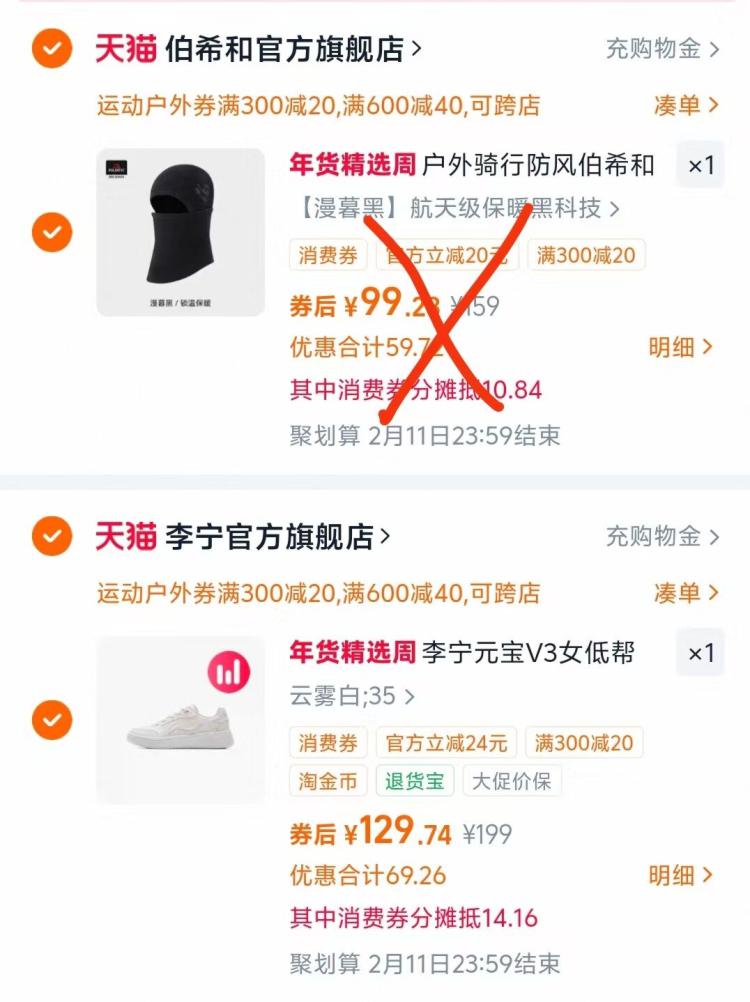The height and width of the screenshot is (1002, 750).
Task: View the 明细 for the 优惠合计69.26 discount
Action: click(x=681, y=876)
